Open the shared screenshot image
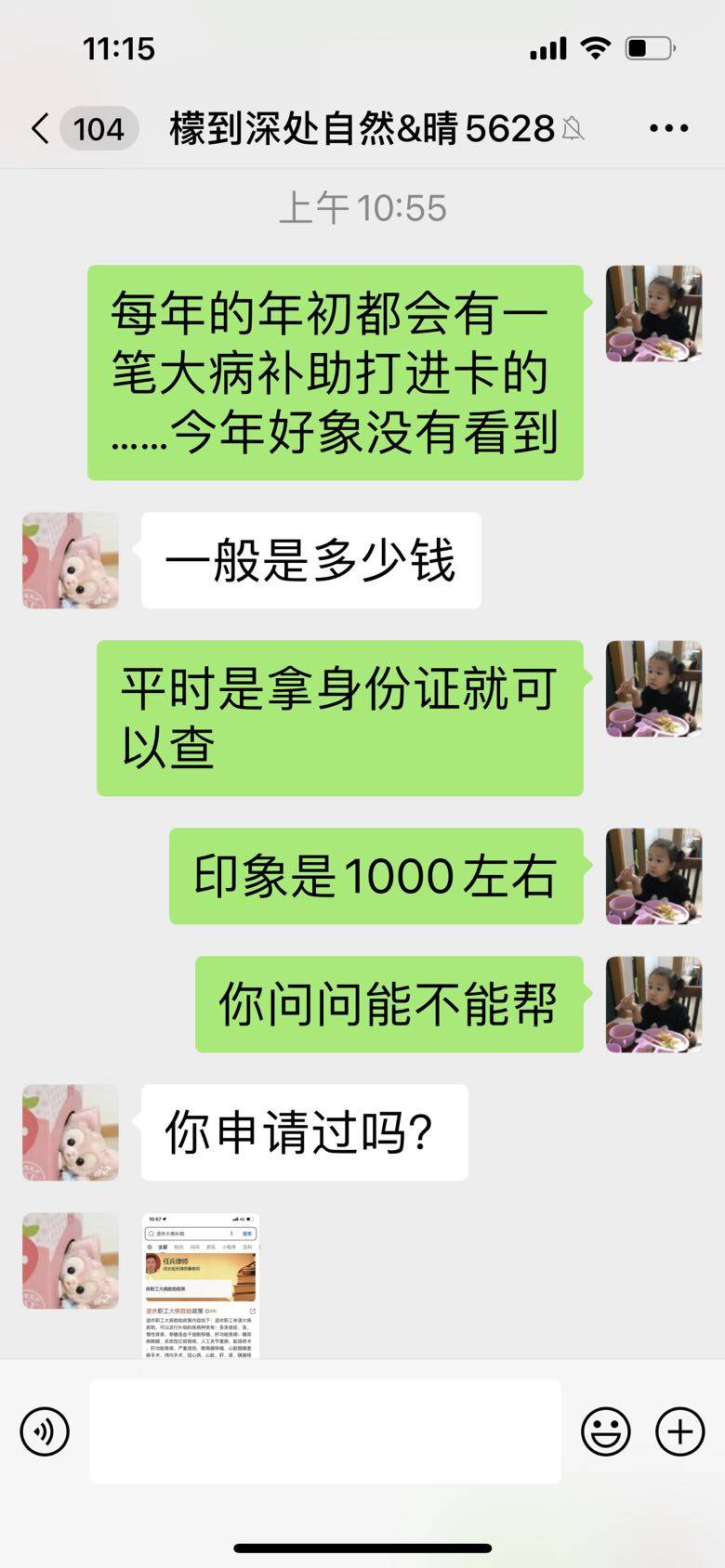Image resolution: width=725 pixels, height=1568 pixels. point(201,1286)
